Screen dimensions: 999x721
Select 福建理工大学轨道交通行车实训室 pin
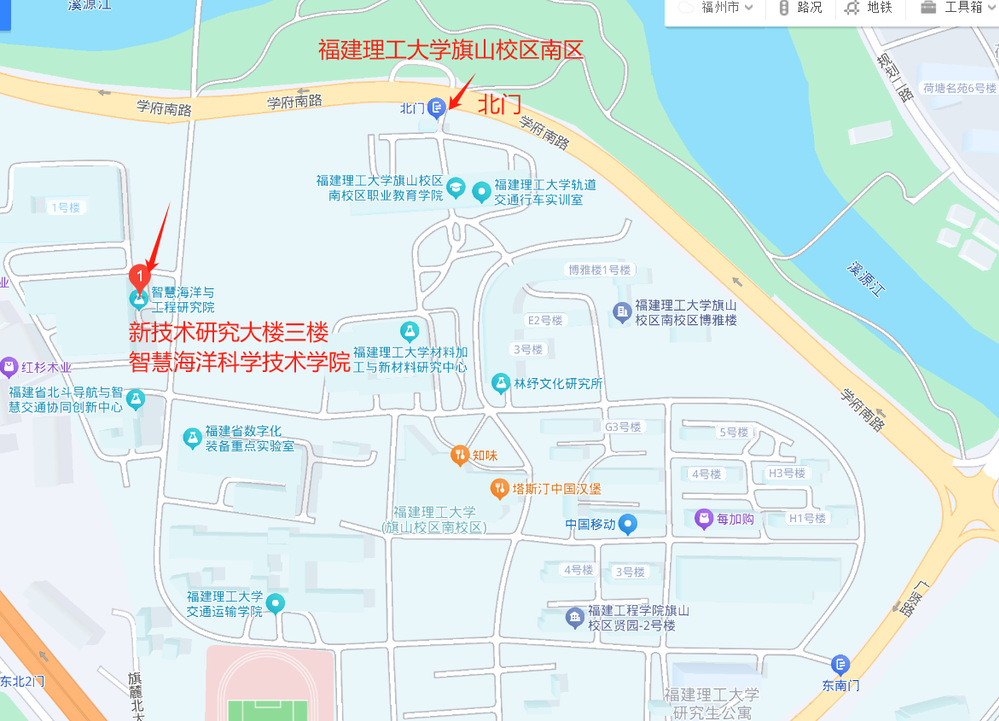tap(481, 190)
